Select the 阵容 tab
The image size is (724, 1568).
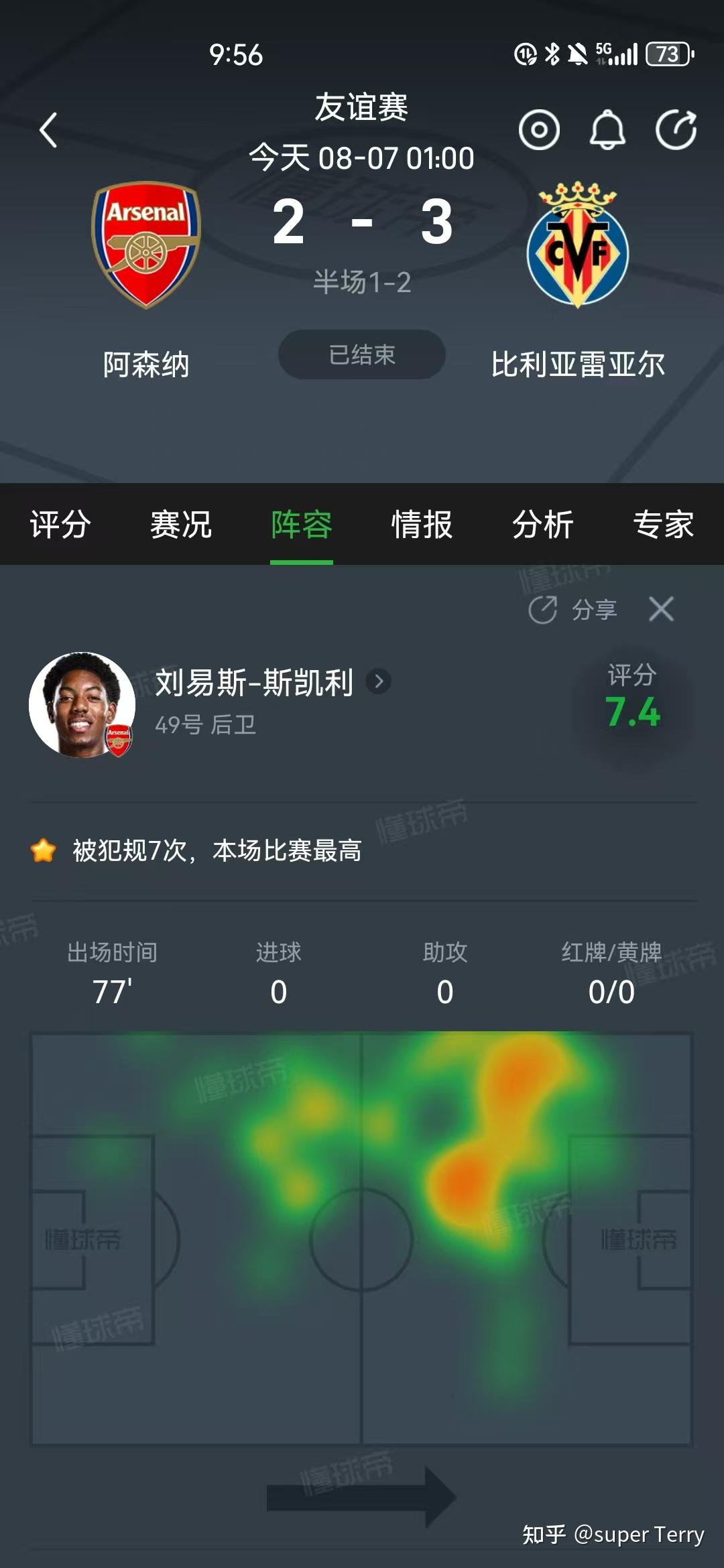pyautogui.click(x=302, y=524)
